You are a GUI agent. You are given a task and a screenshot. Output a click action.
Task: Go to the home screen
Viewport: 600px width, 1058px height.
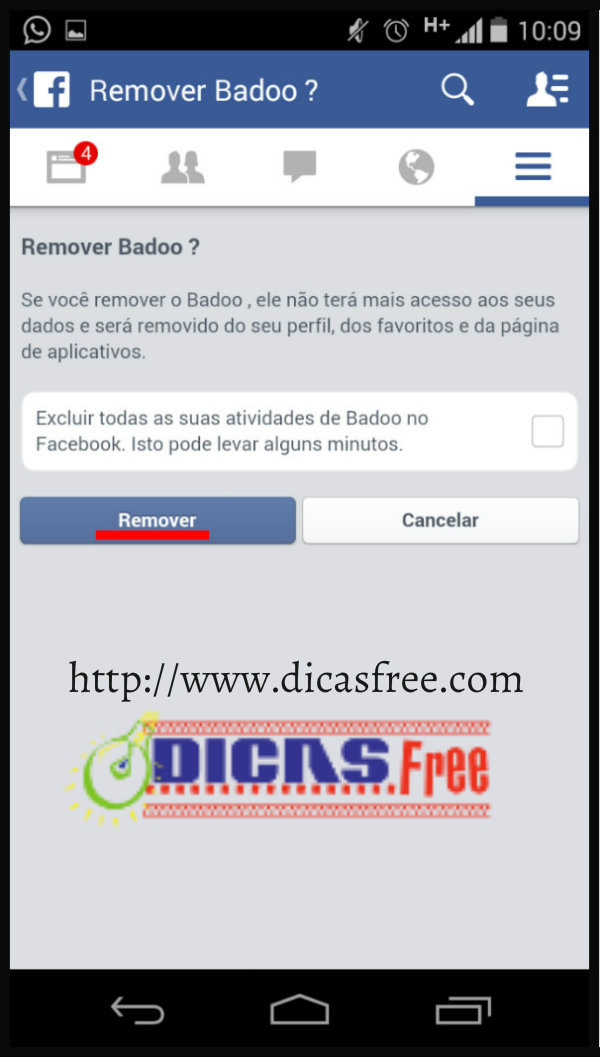coord(300,1011)
